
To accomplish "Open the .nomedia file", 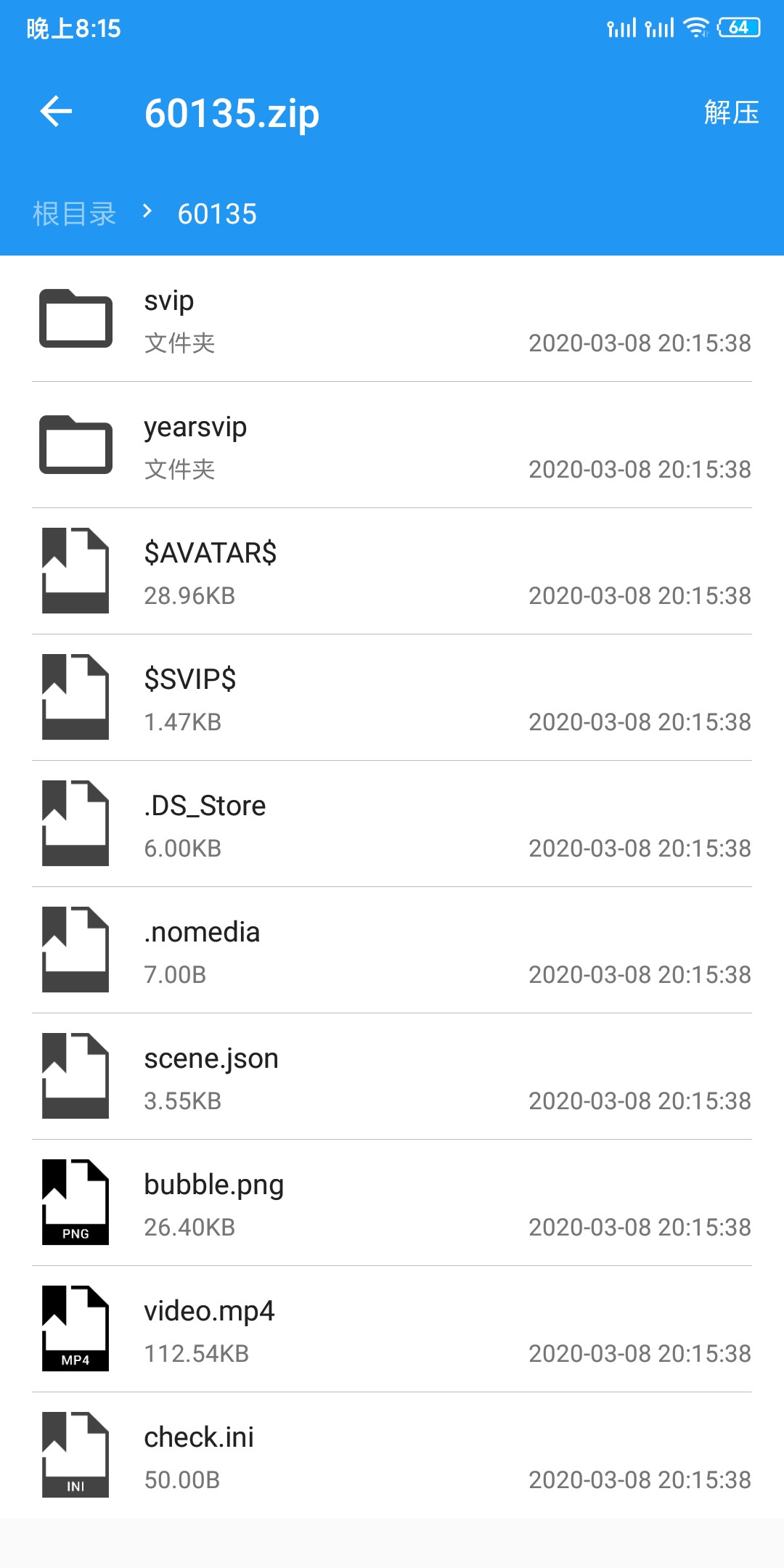I will 392,950.
